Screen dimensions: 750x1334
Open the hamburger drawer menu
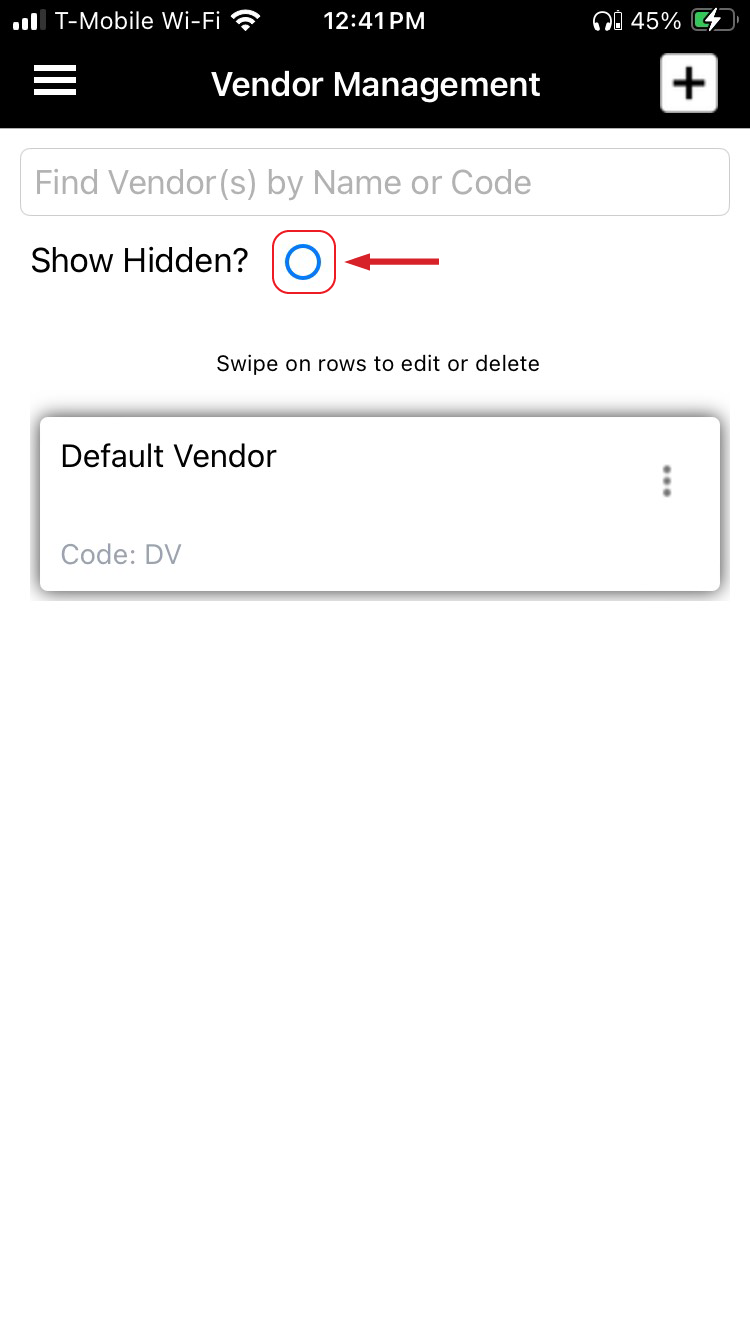click(55, 81)
